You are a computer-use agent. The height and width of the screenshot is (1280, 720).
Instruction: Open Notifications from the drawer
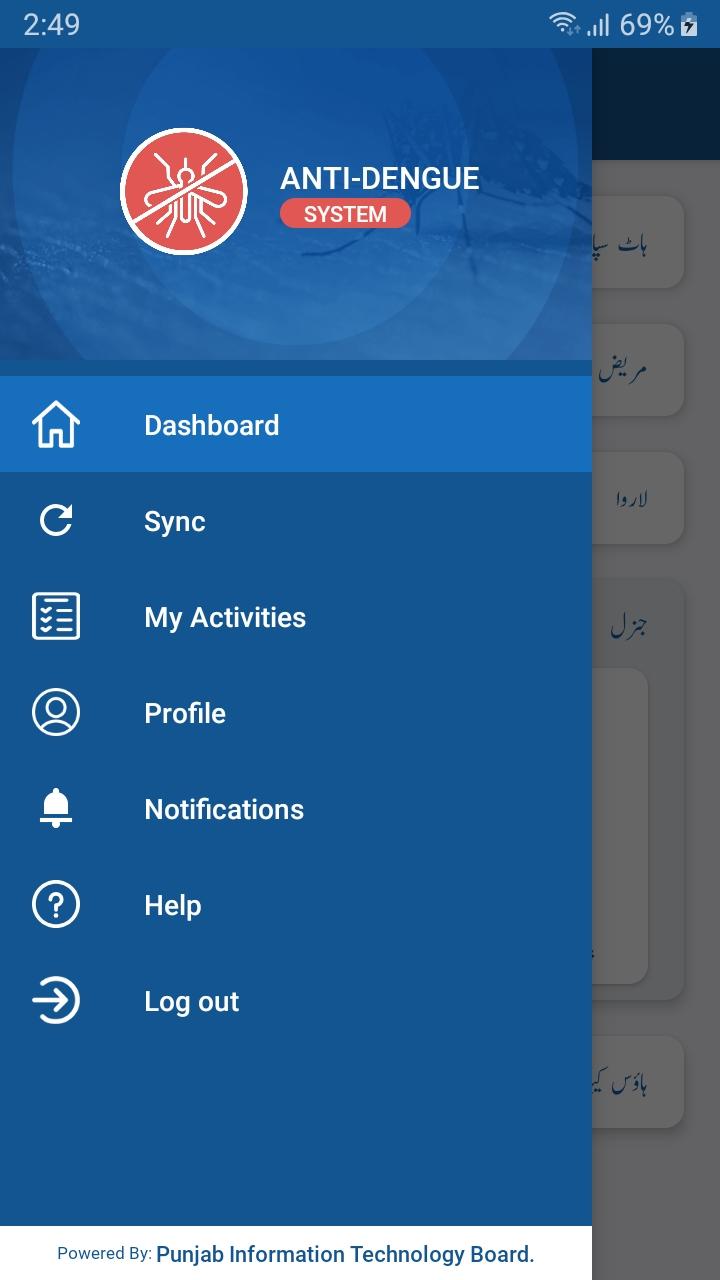click(x=296, y=808)
